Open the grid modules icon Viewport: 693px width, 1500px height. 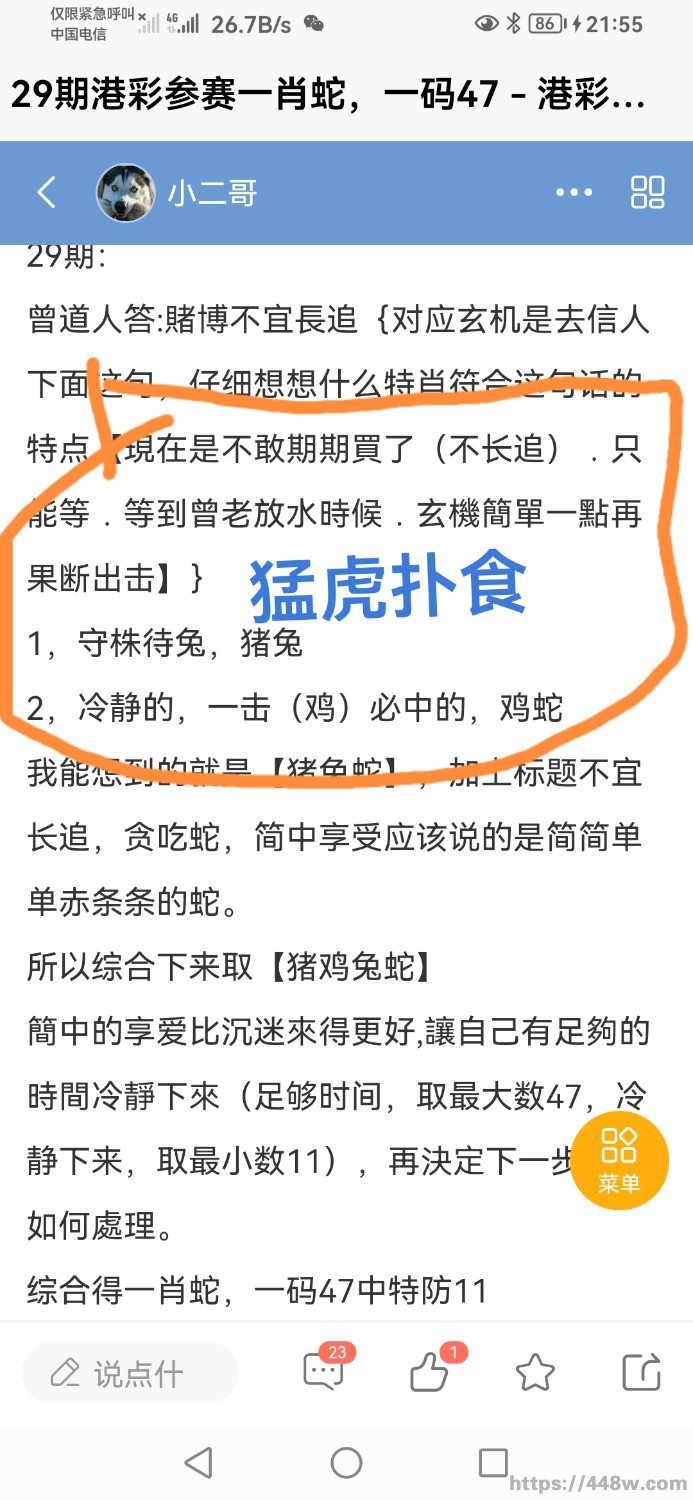point(647,193)
